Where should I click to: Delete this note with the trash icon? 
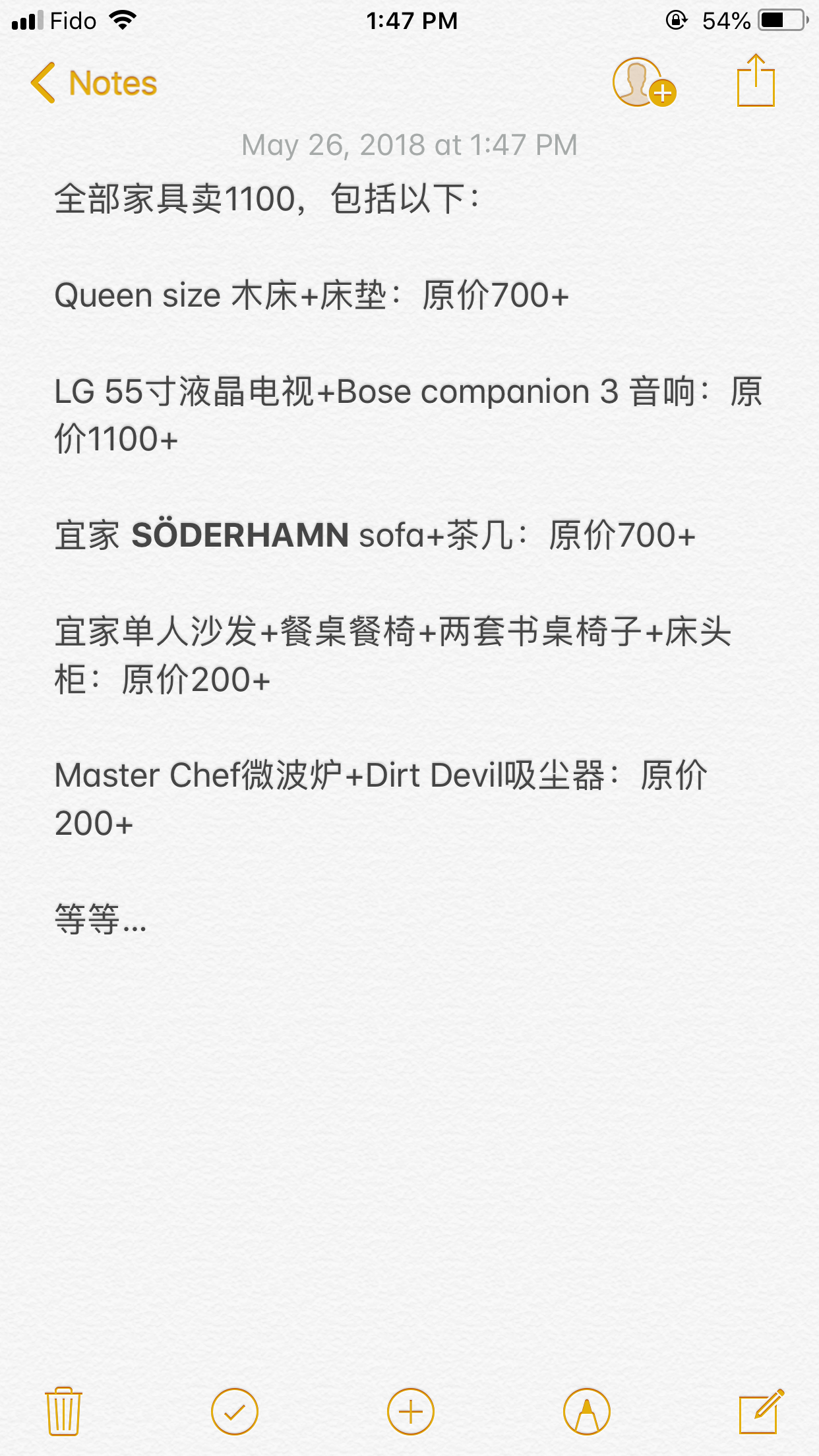63,1411
